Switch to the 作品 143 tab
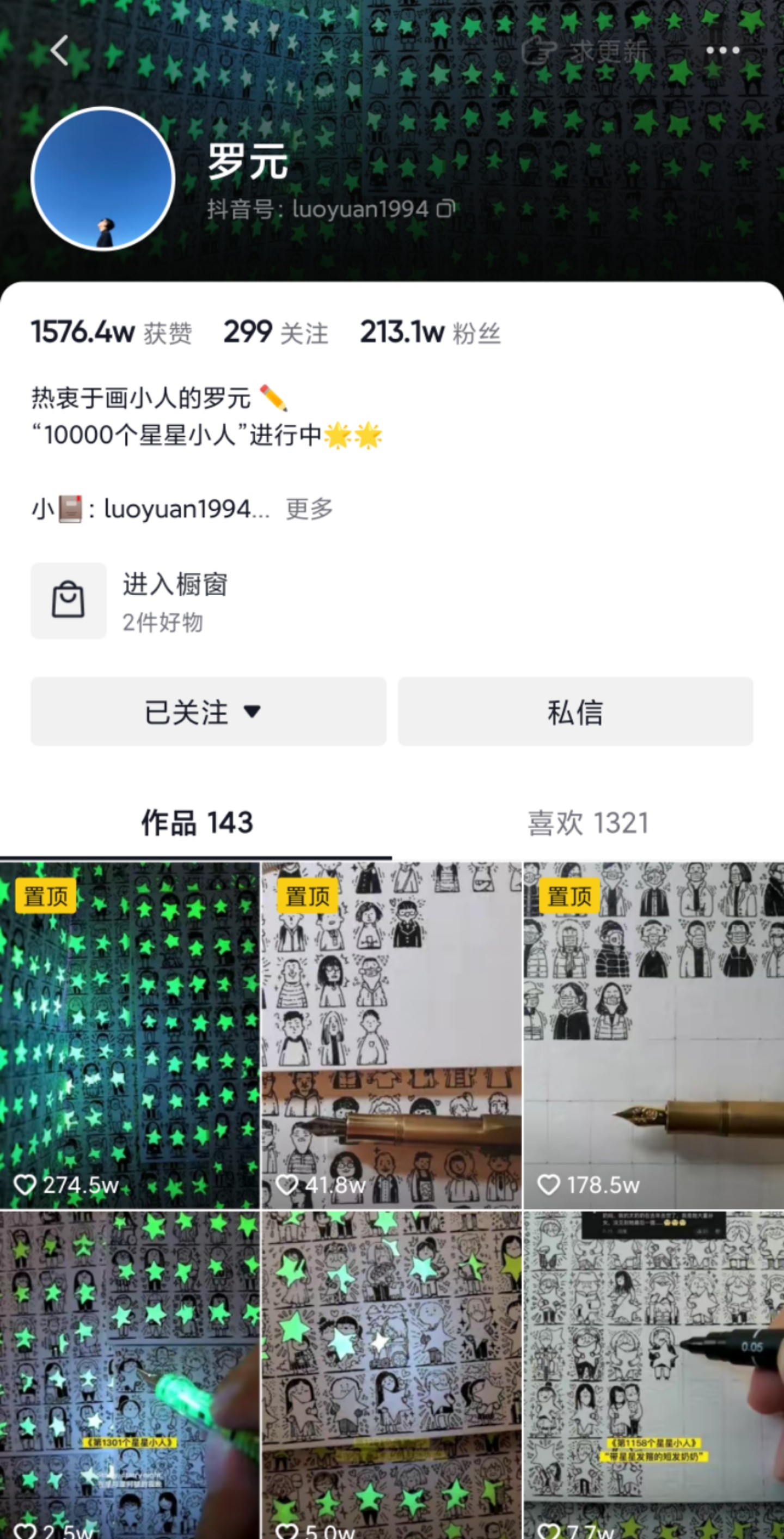 (x=197, y=823)
